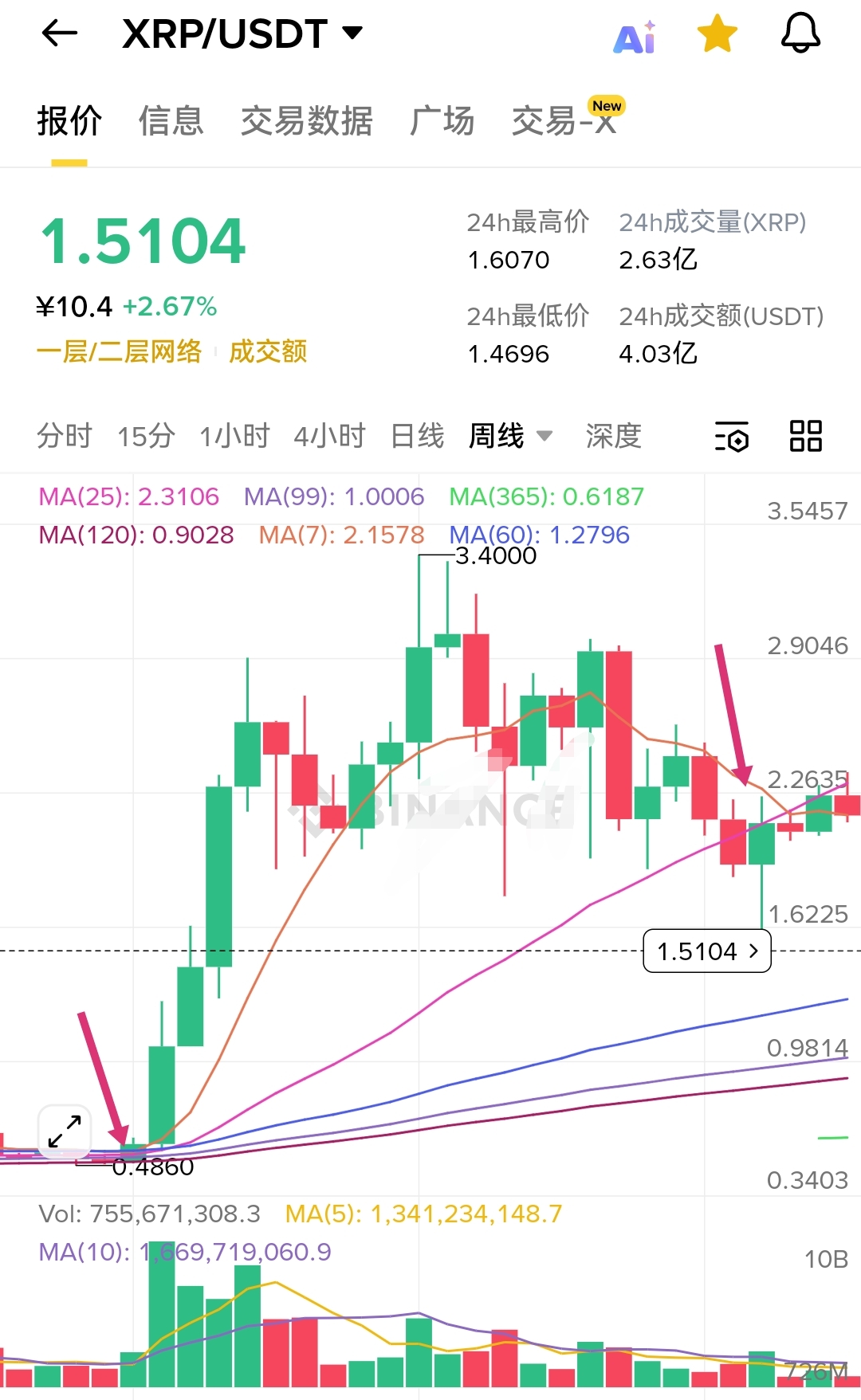Open the AI analysis icon
The image size is (861, 1400).
[x=635, y=37]
